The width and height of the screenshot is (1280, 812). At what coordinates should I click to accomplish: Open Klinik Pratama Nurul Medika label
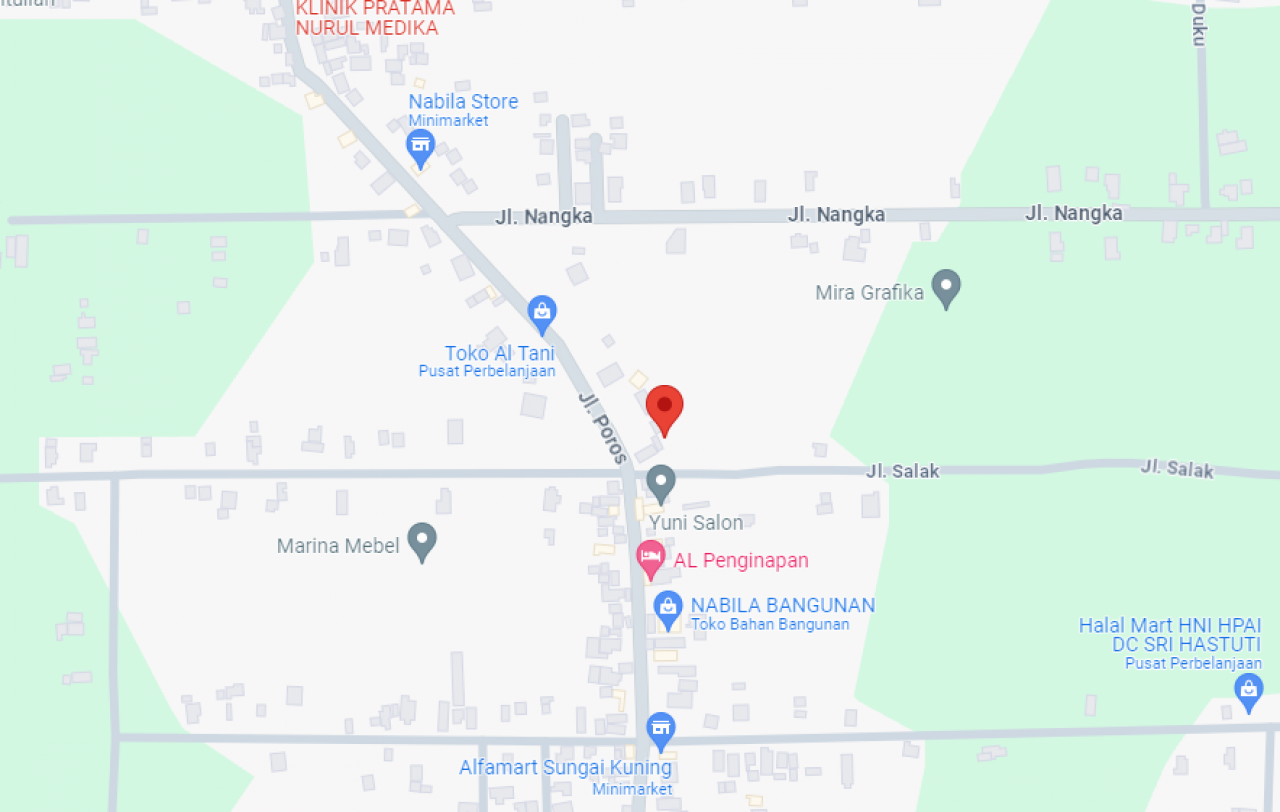(x=375, y=18)
